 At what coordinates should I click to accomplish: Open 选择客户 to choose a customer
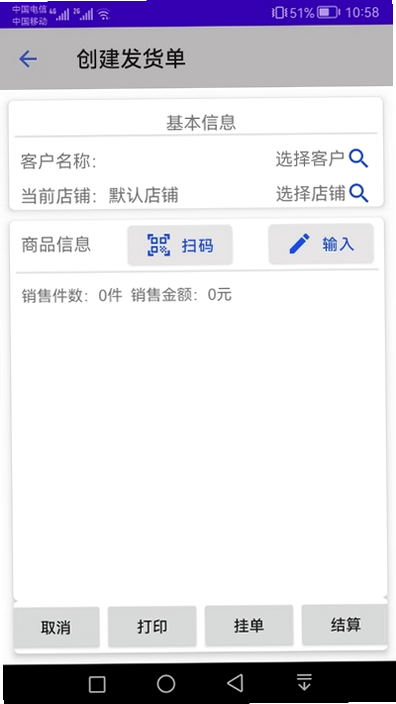[x=322, y=158]
